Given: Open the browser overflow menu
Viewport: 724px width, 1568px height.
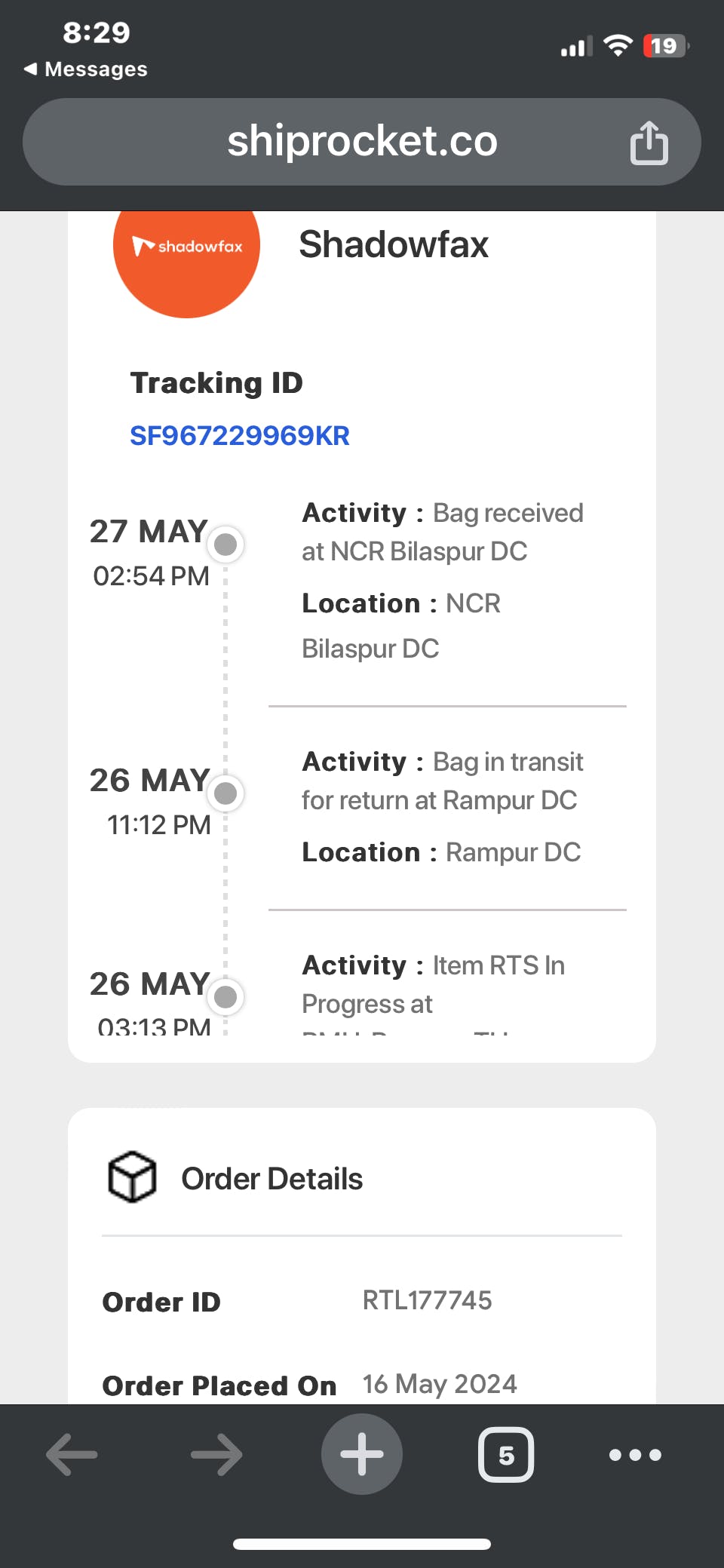Looking at the screenshot, I should [635, 1454].
